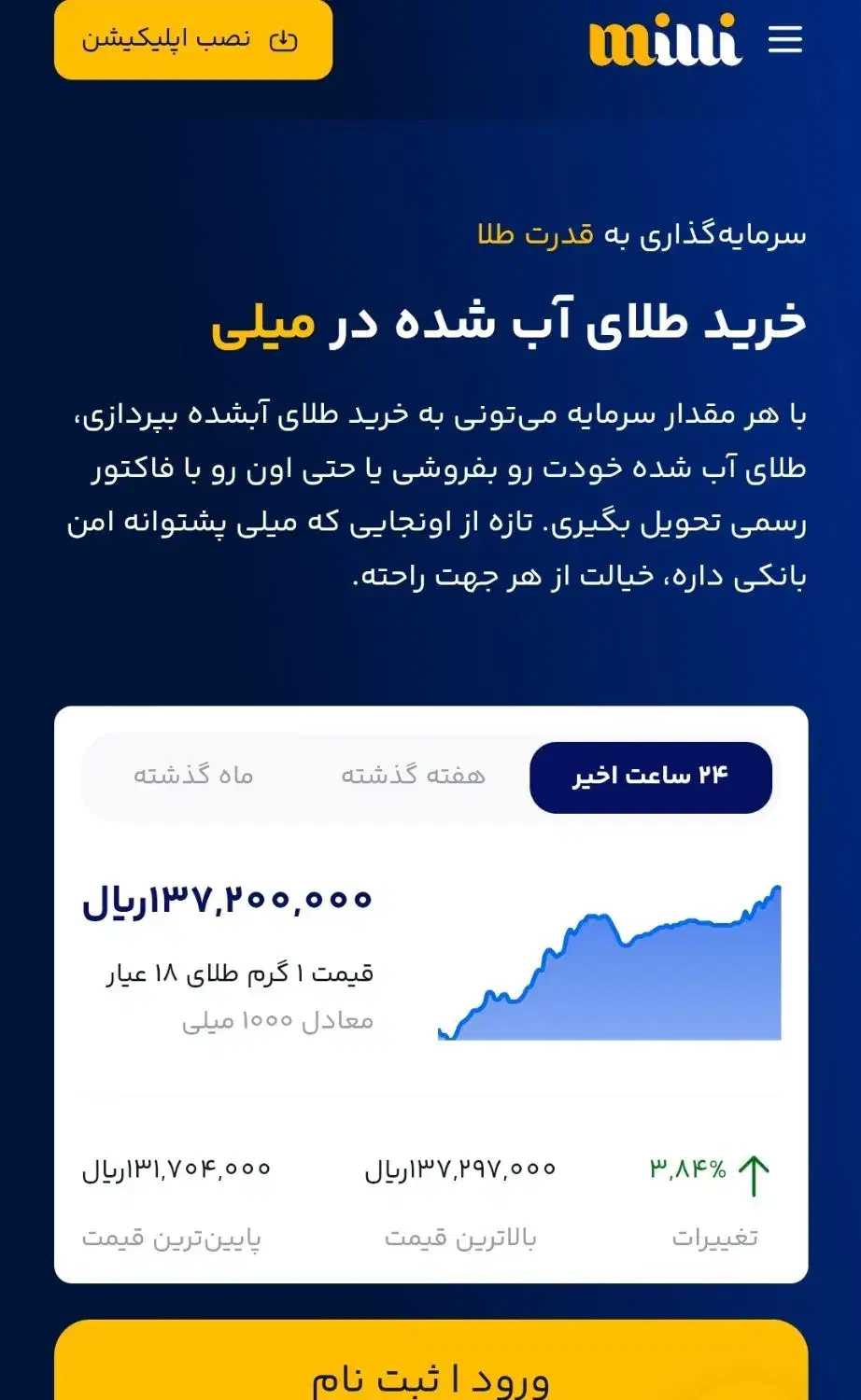
Task: Click the gold price line chart
Action: (607, 961)
